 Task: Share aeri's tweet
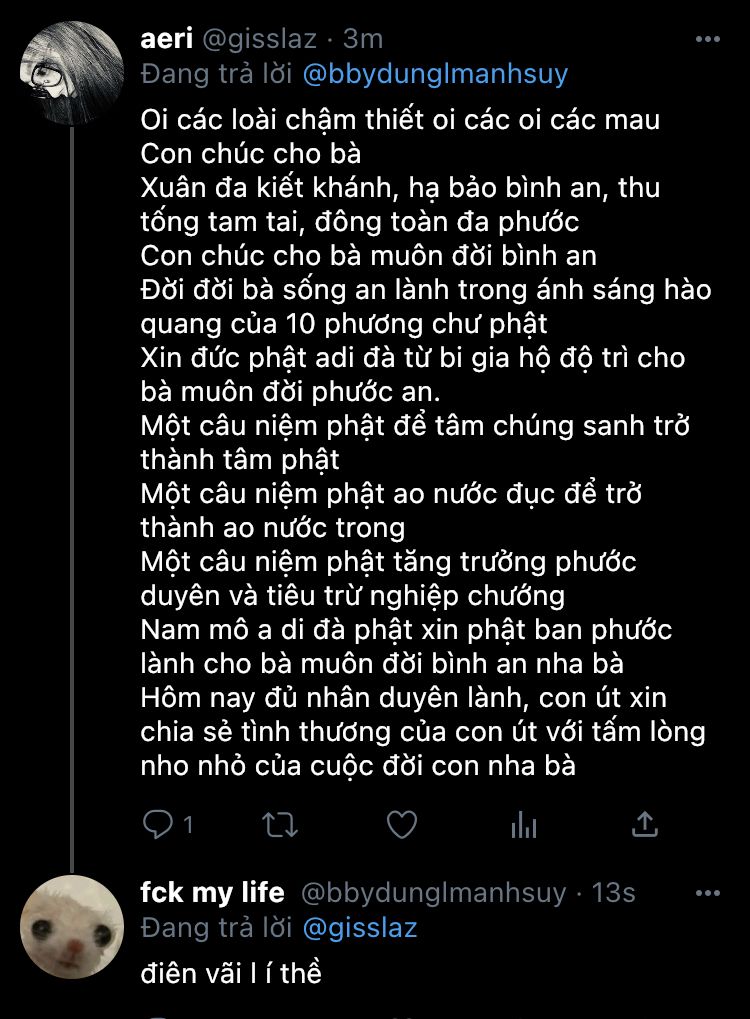tap(646, 824)
